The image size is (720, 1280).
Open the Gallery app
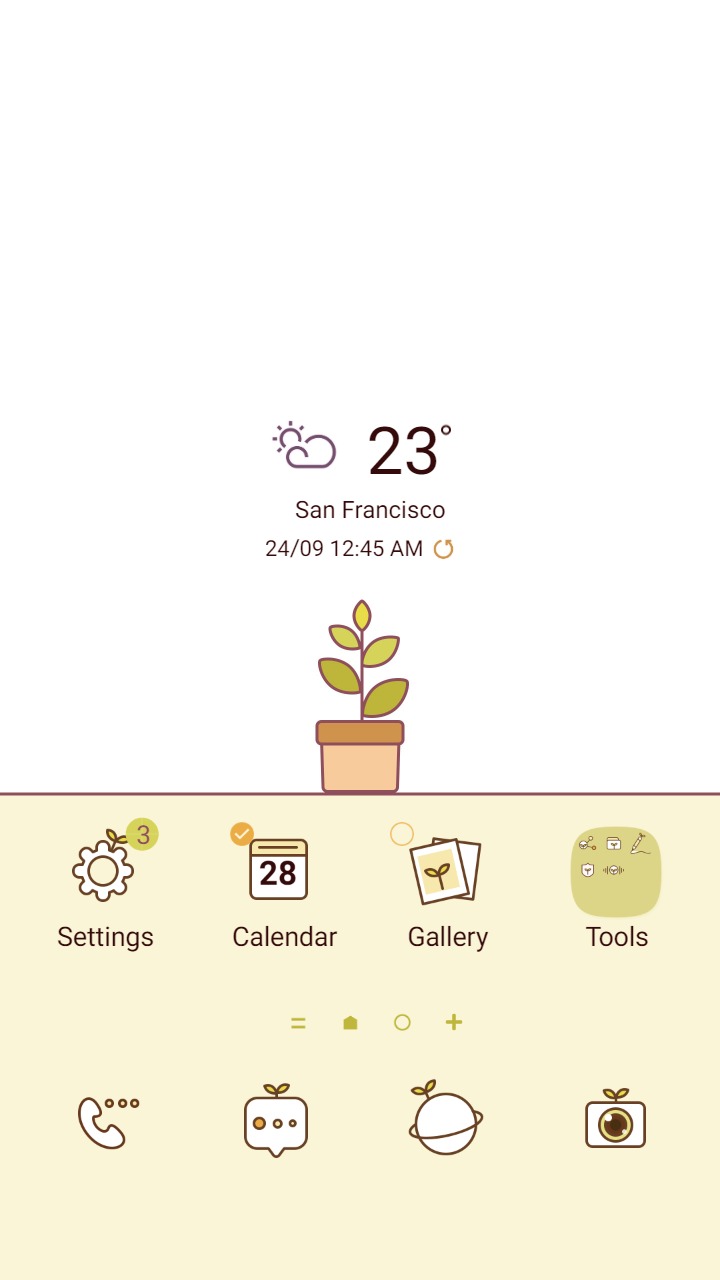[x=447, y=870]
